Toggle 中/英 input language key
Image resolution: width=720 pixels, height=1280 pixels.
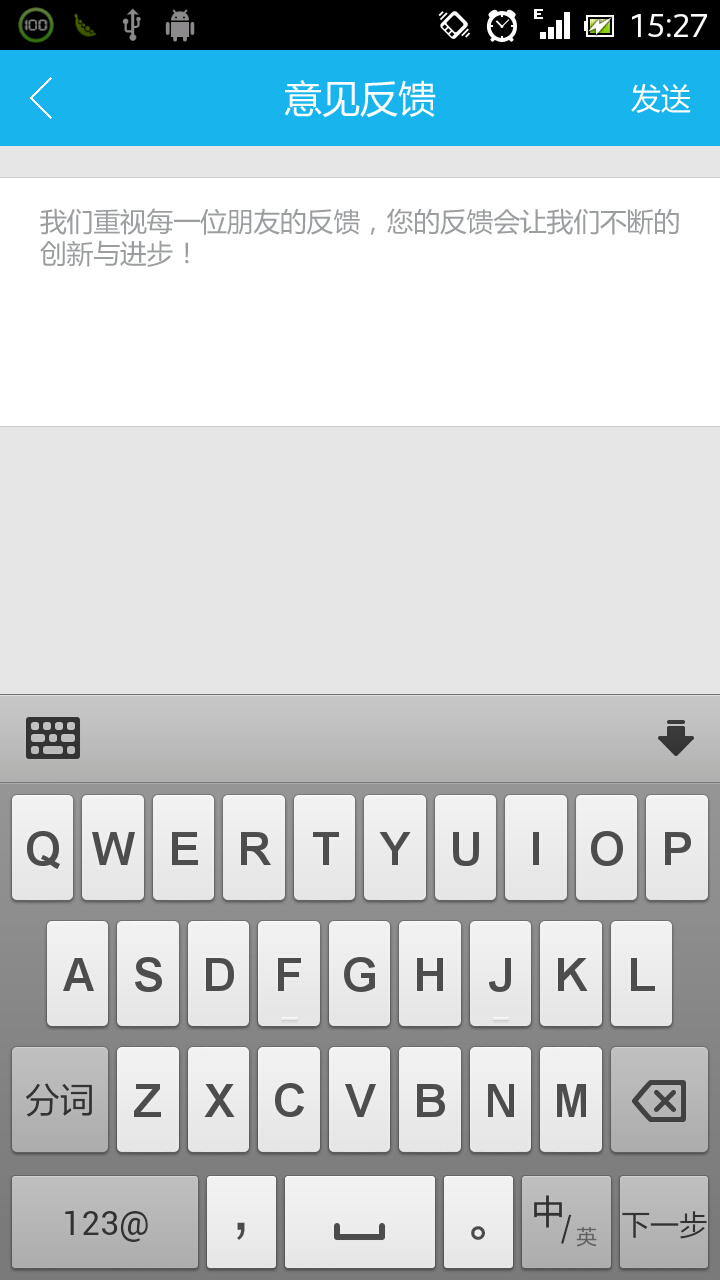click(x=566, y=1223)
